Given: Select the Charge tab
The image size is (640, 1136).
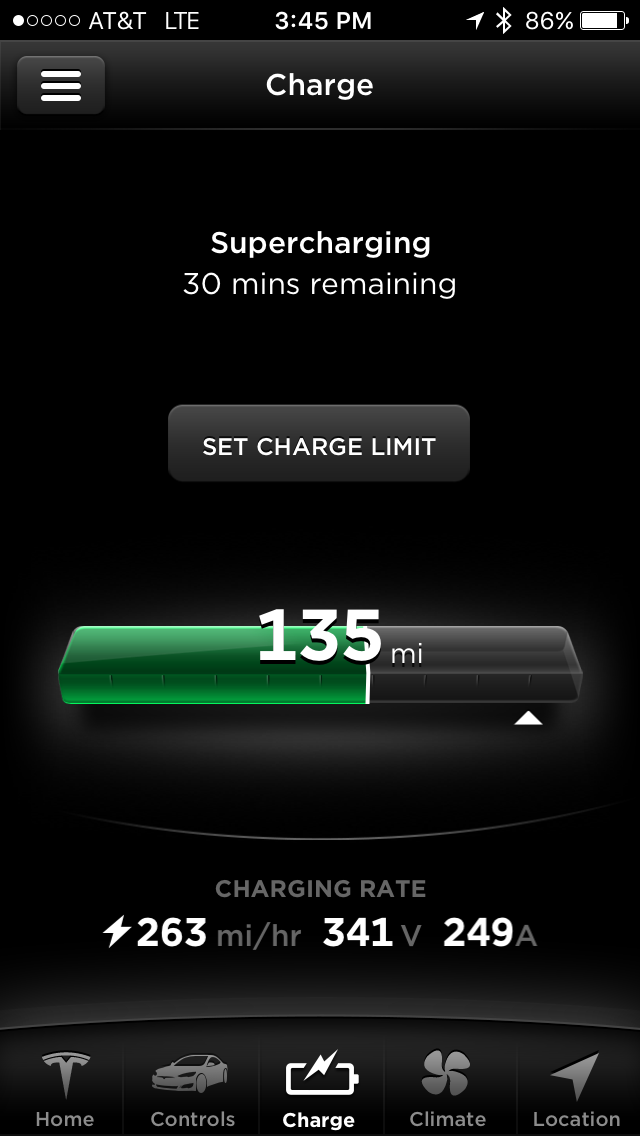Looking at the screenshot, I should point(320,1089).
